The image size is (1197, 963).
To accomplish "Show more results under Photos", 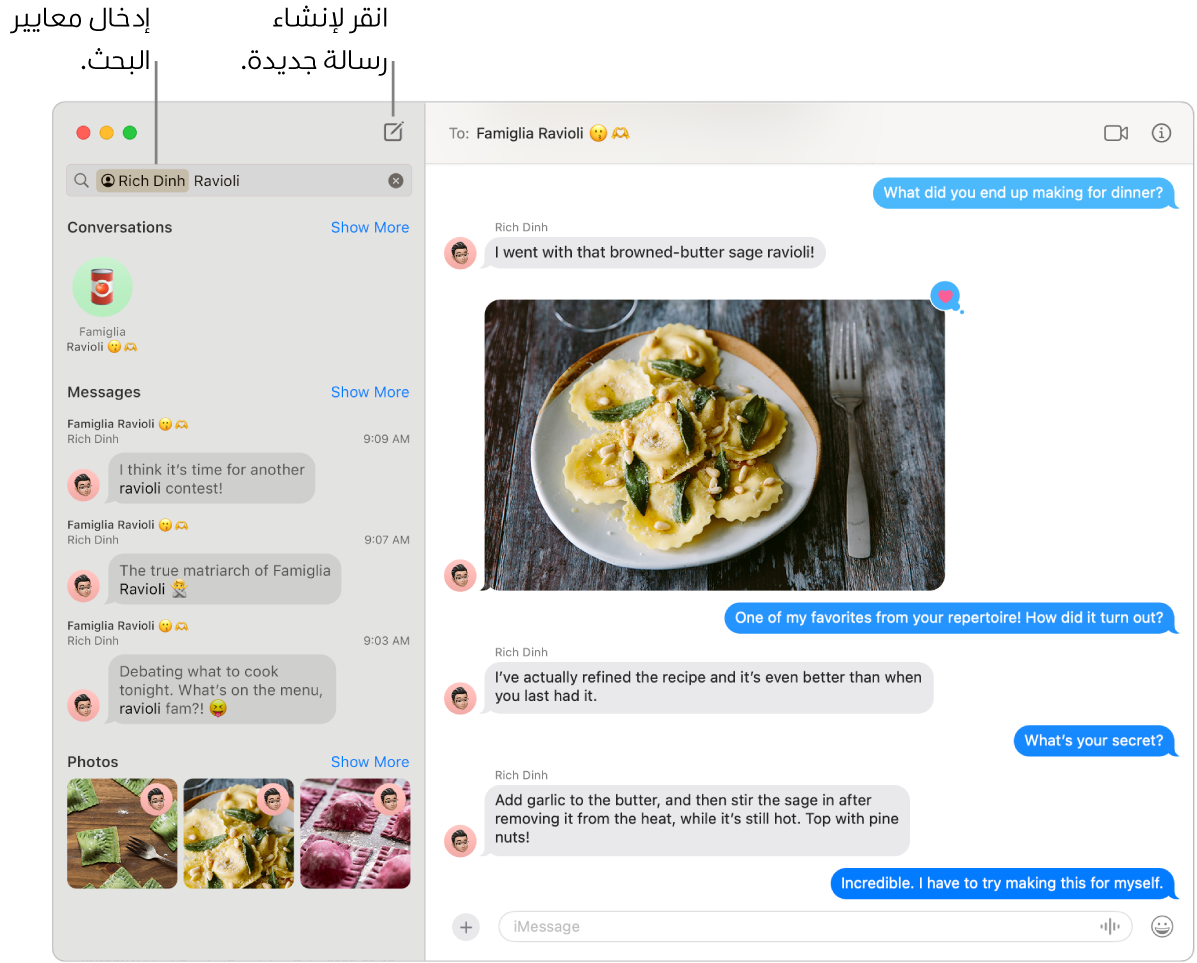I will pos(369,762).
